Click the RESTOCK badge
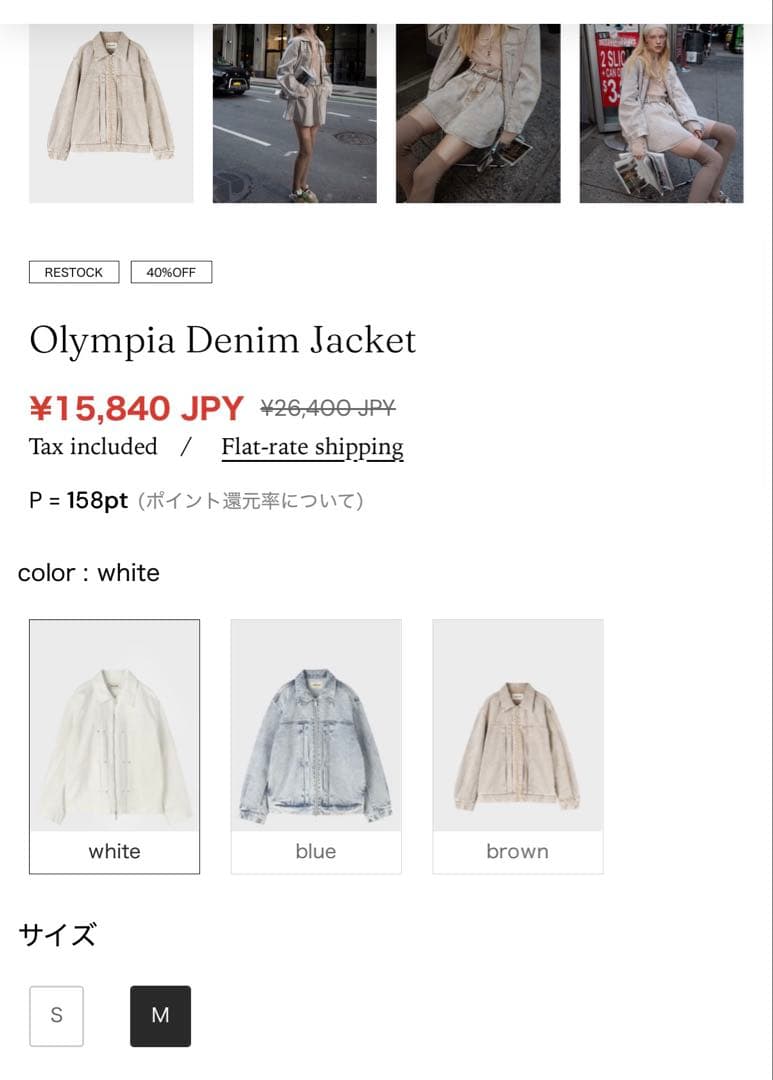This screenshot has height=1080, width=773. pos(73,272)
